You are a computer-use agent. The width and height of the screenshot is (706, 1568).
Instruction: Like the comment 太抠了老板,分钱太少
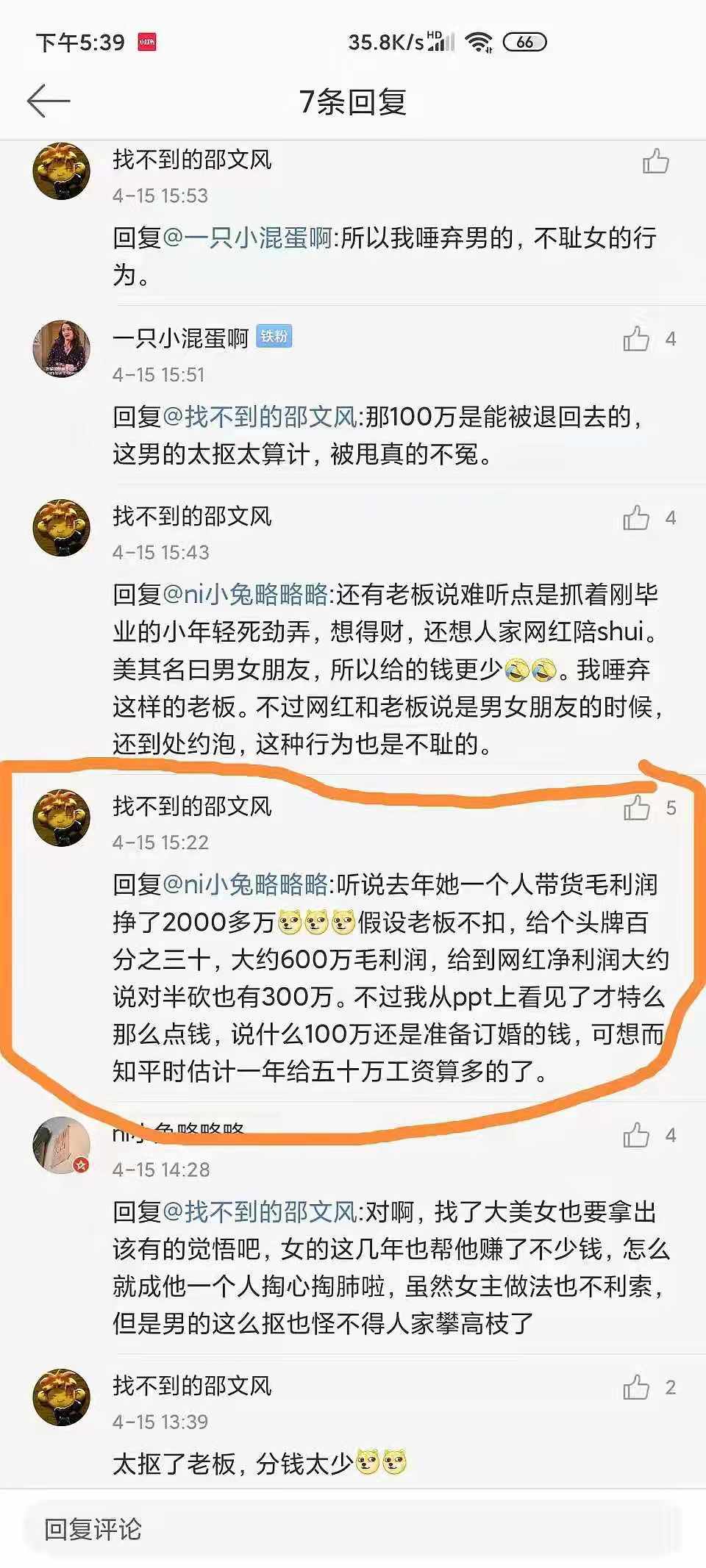[637, 1387]
